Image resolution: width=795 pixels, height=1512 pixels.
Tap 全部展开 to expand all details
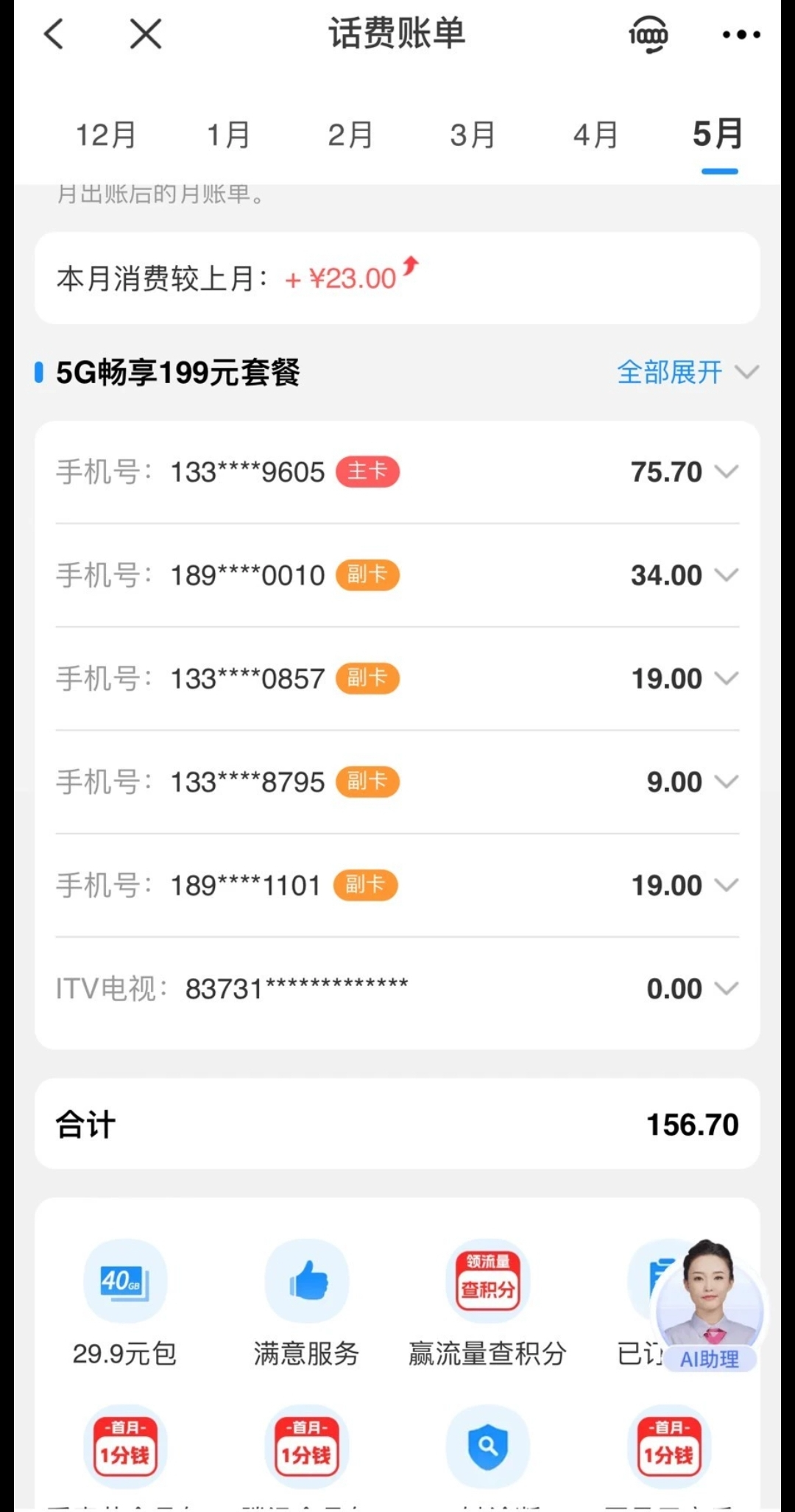686,372
